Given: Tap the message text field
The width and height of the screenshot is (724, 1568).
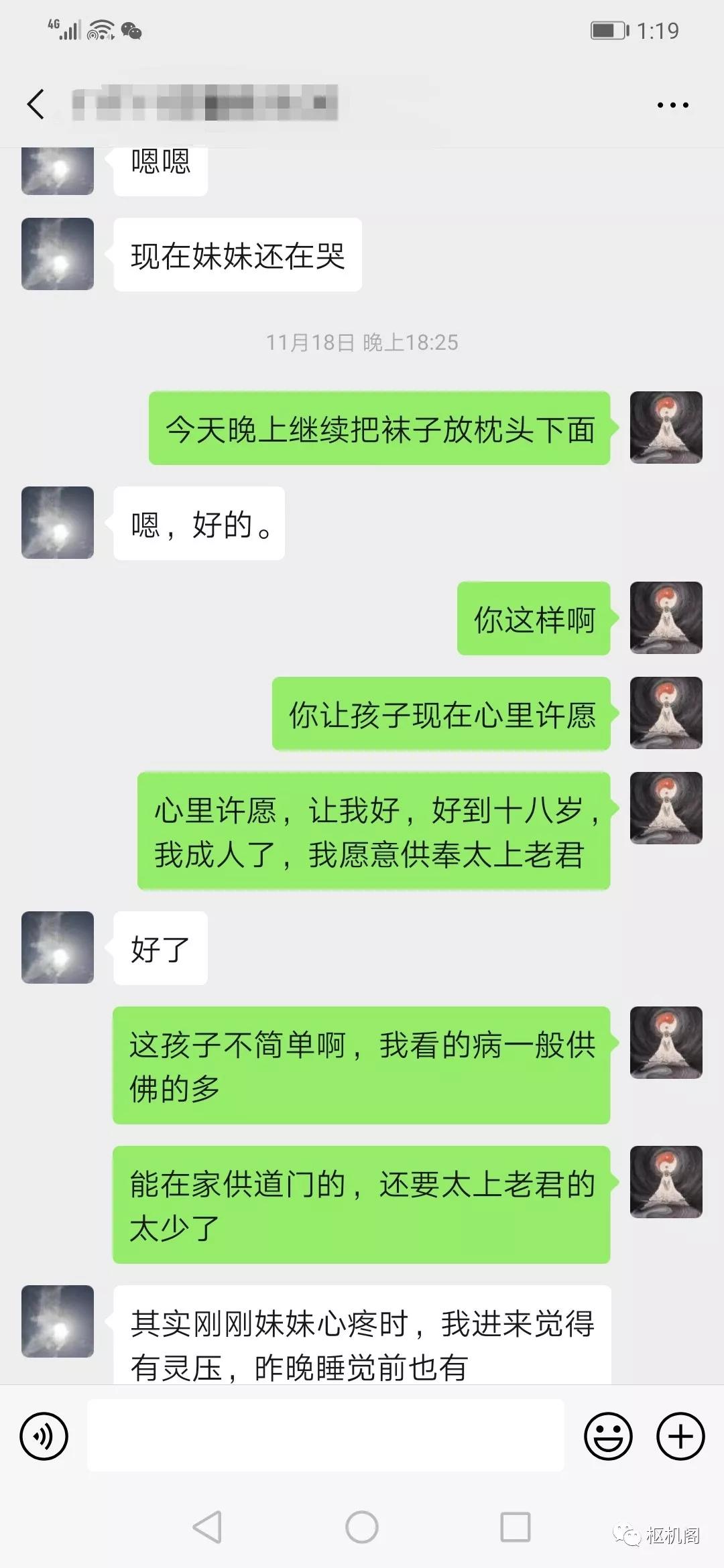Looking at the screenshot, I should (x=326, y=1435).
